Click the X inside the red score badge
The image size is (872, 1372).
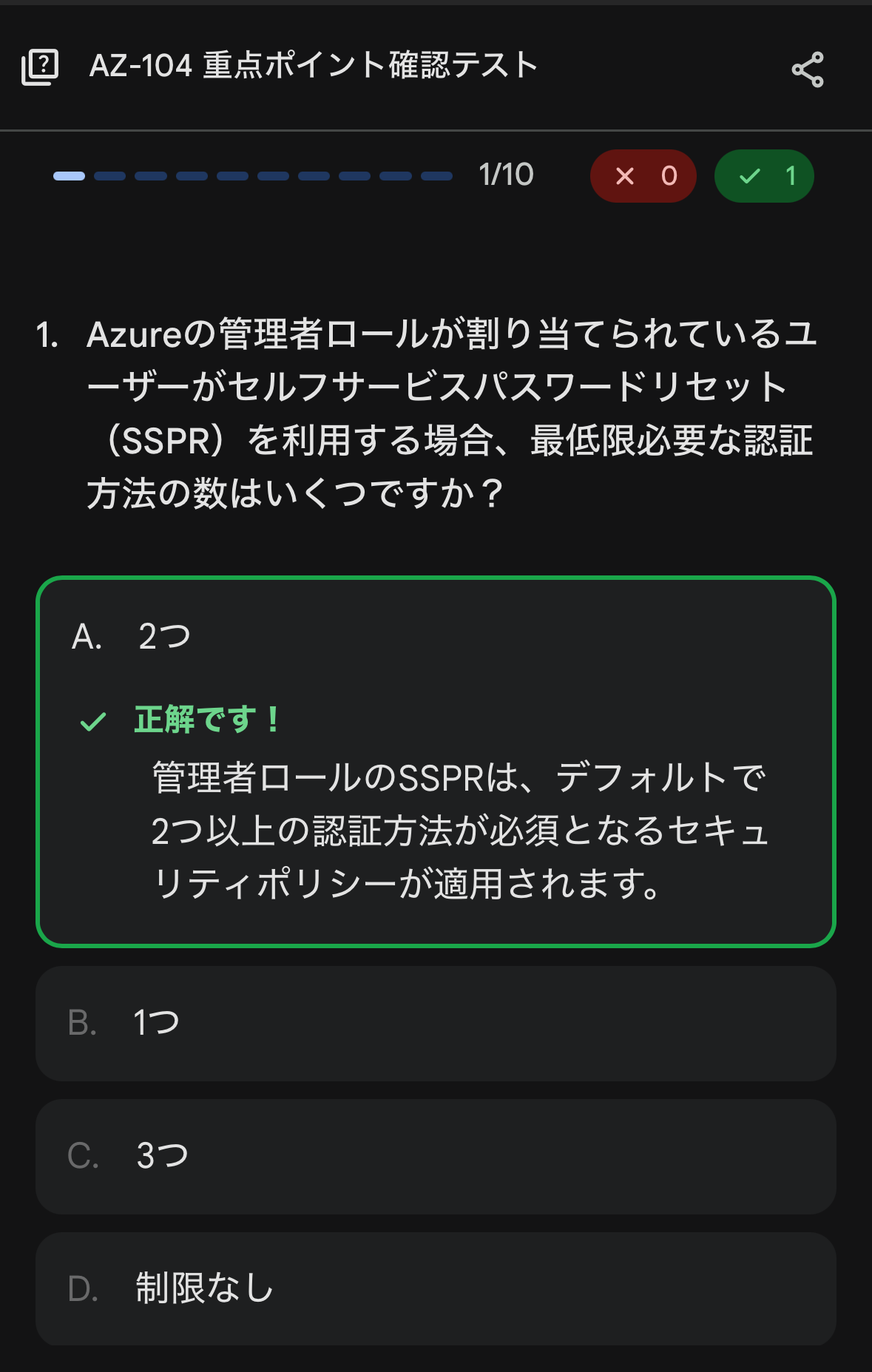(x=625, y=175)
